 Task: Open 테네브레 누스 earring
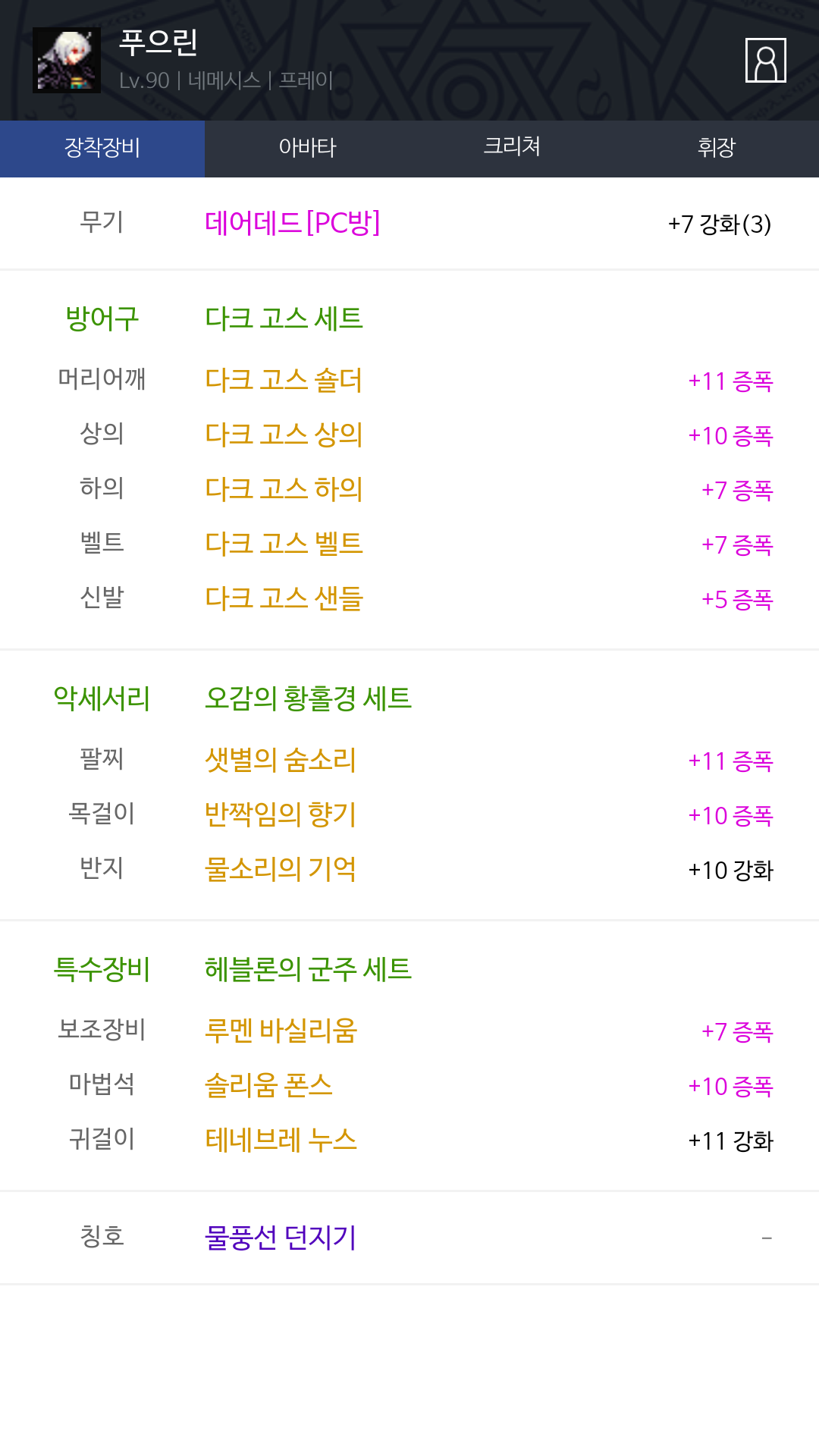281,1140
